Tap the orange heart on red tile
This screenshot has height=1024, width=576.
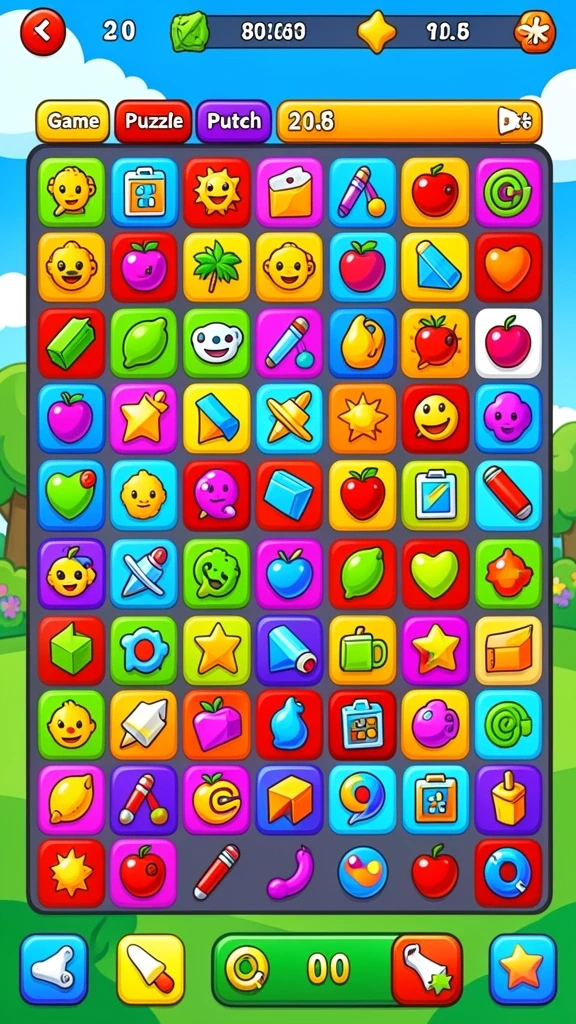[x=508, y=267]
